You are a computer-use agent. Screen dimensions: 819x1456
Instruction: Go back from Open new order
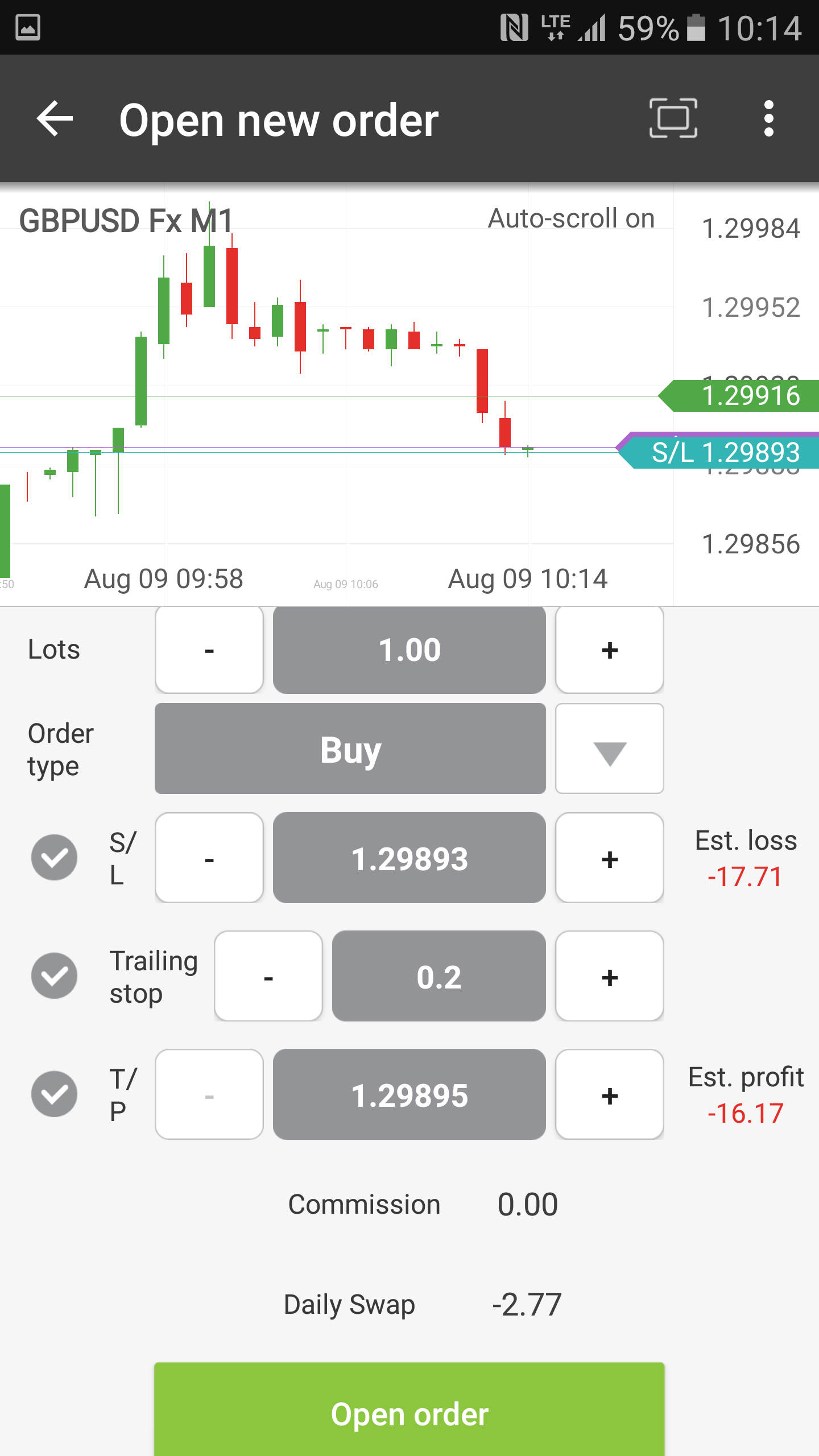[x=55, y=119]
